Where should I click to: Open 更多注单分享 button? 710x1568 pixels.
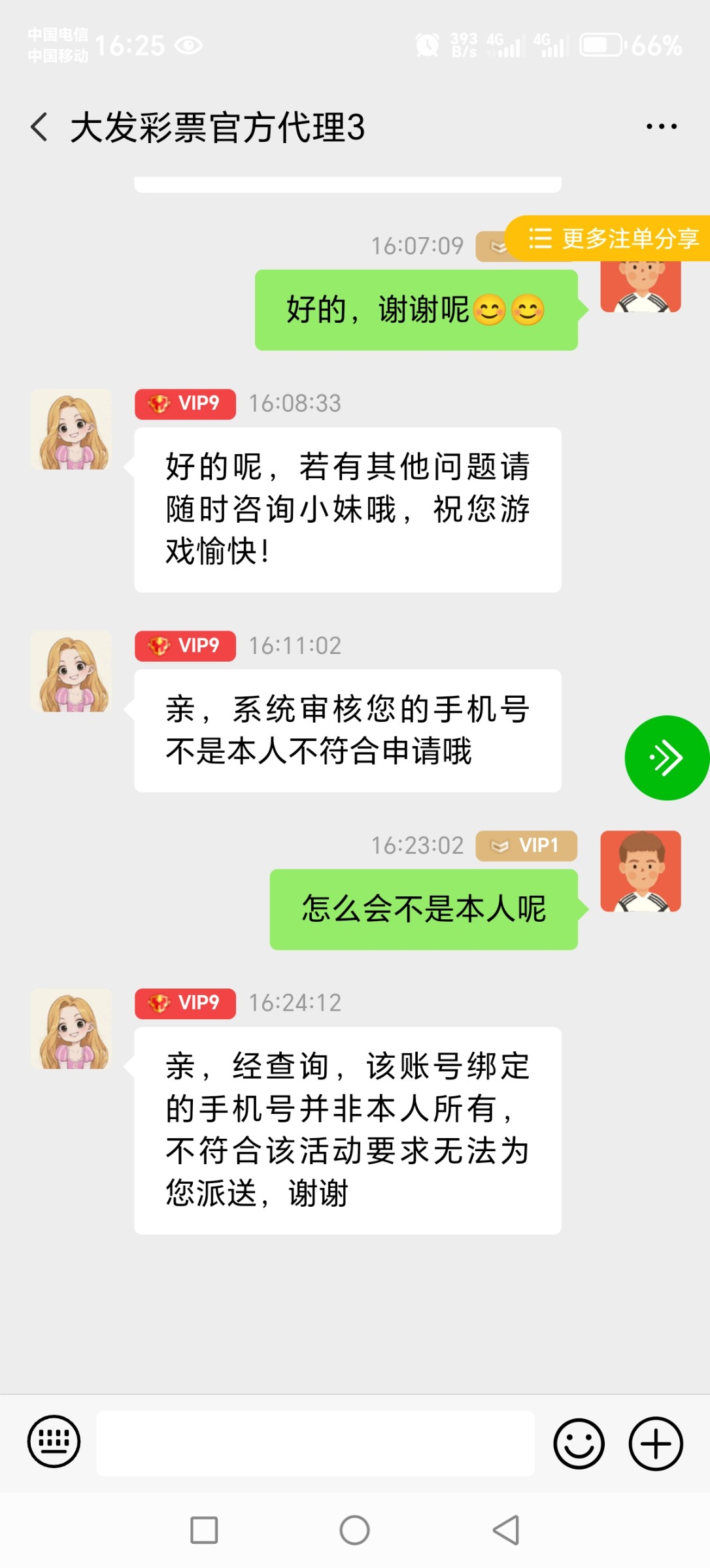(612, 238)
